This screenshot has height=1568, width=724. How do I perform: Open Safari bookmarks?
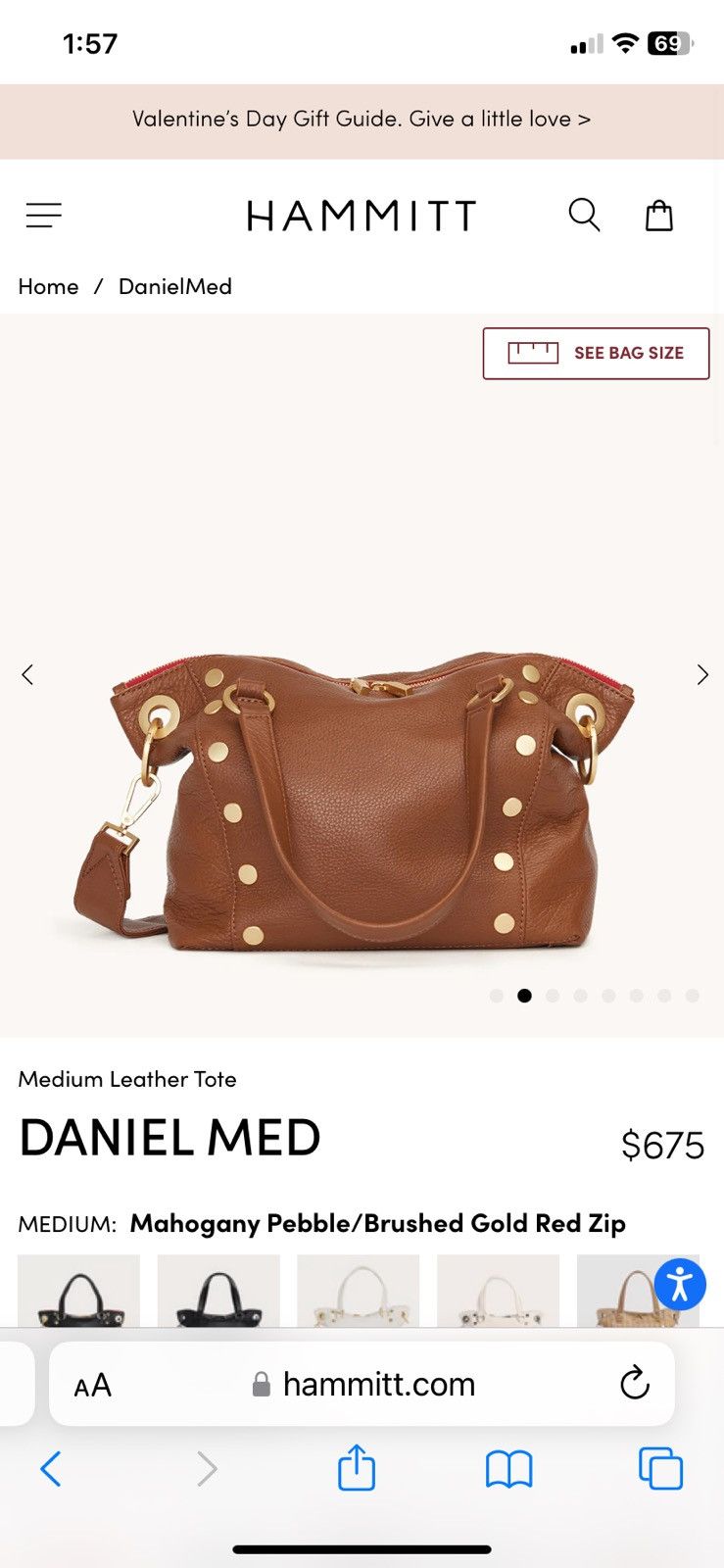pos(509,1469)
